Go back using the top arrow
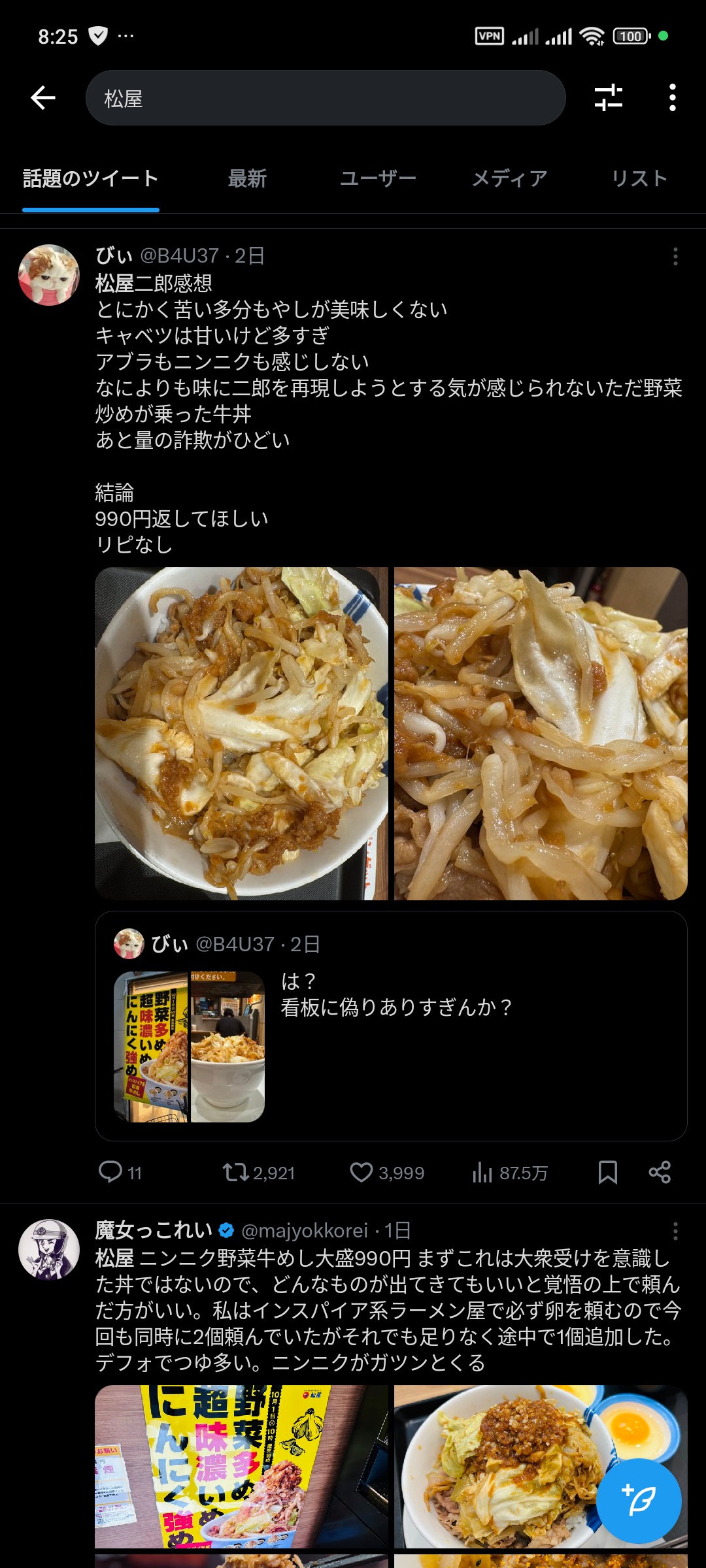 (x=43, y=98)
